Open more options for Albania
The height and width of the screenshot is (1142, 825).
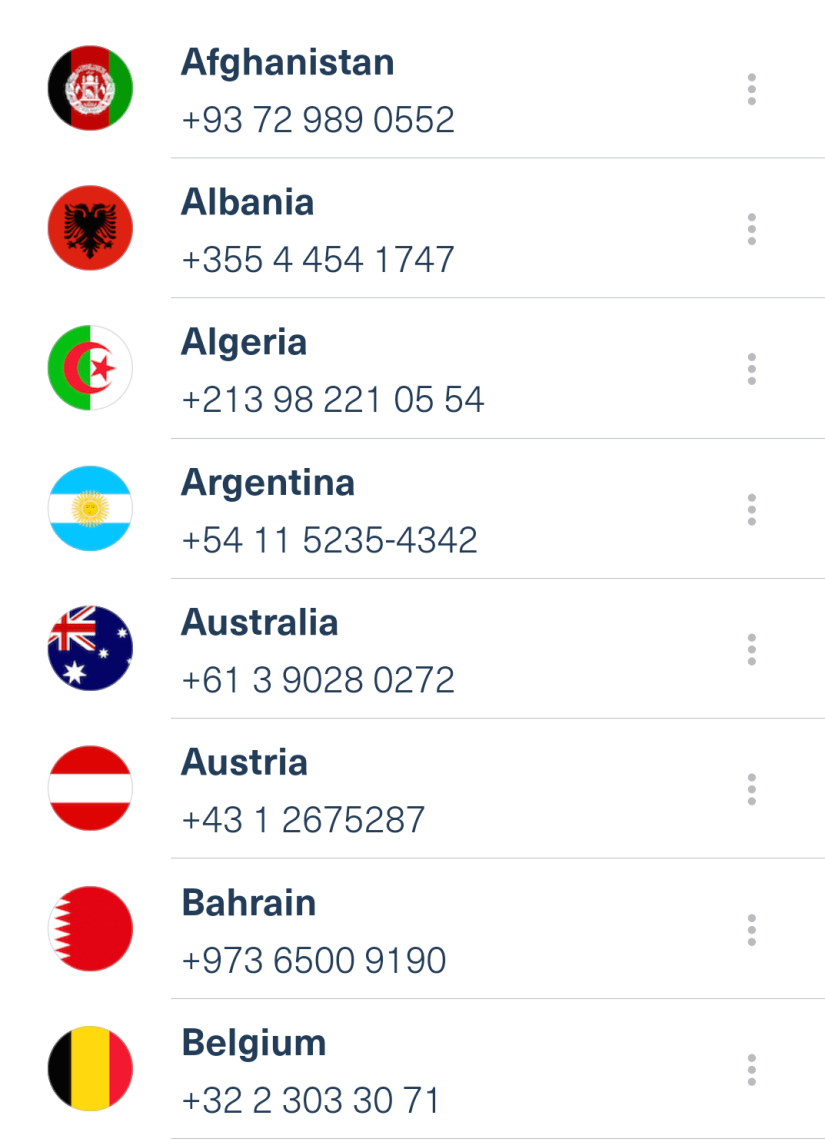click(751, 230)
